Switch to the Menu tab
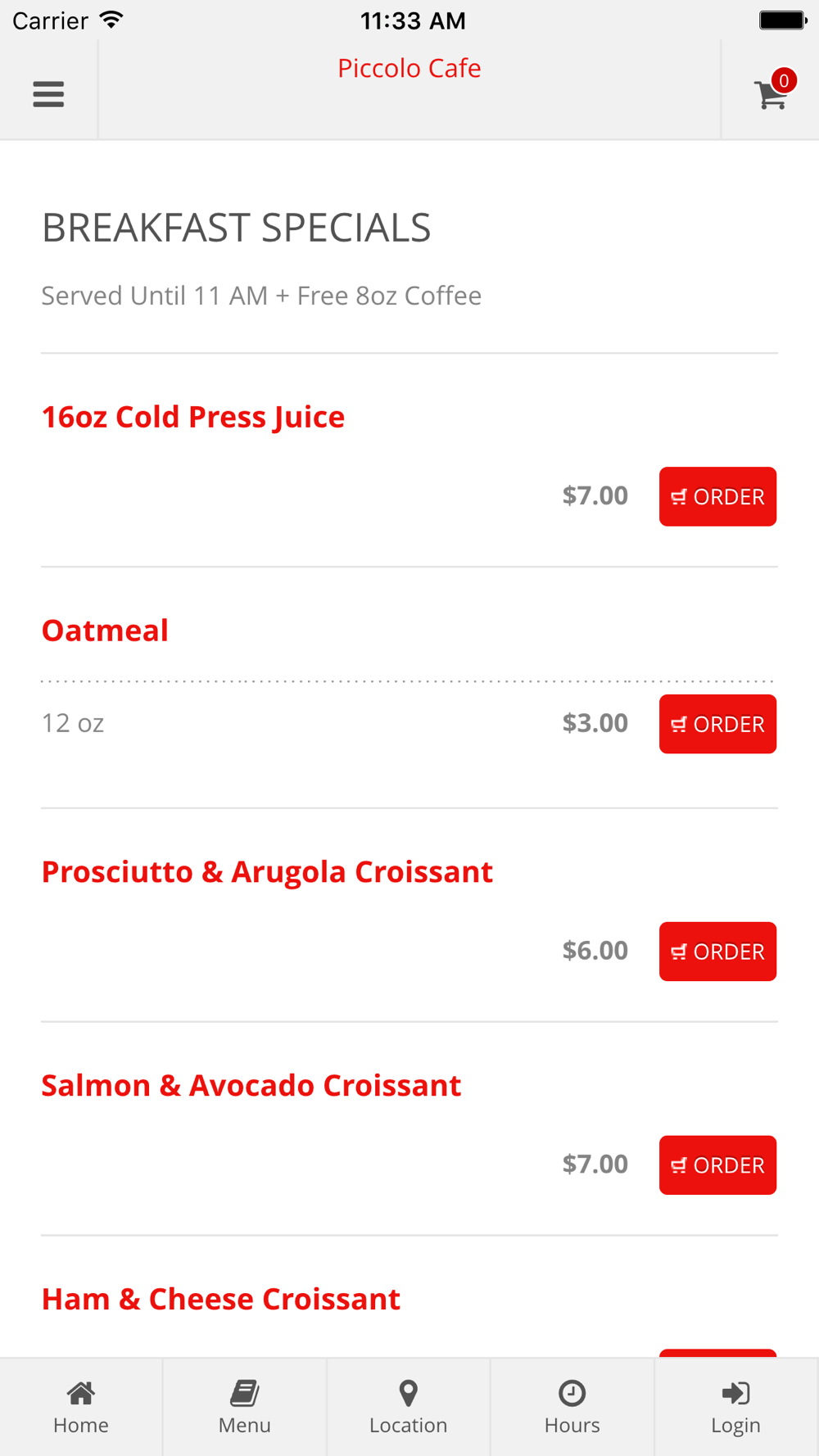The height and width of the screenshot is (1456, 819). pyautogui.click(x=245, y=1408)
